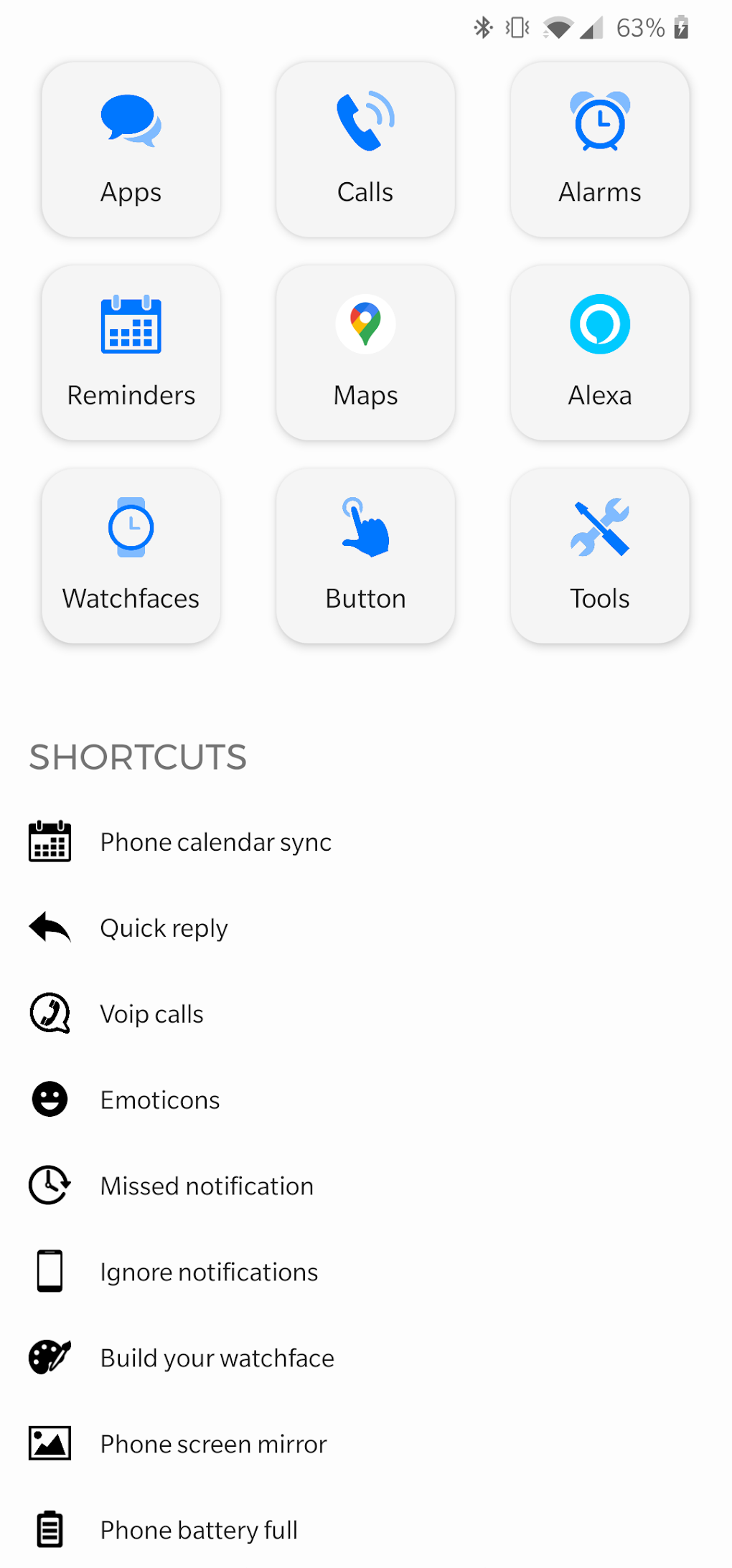The image size is (732, 1568).
Task: Open the Phone screen mirror shortcut
Action: pyautogui.click(x=212, y=1444)
